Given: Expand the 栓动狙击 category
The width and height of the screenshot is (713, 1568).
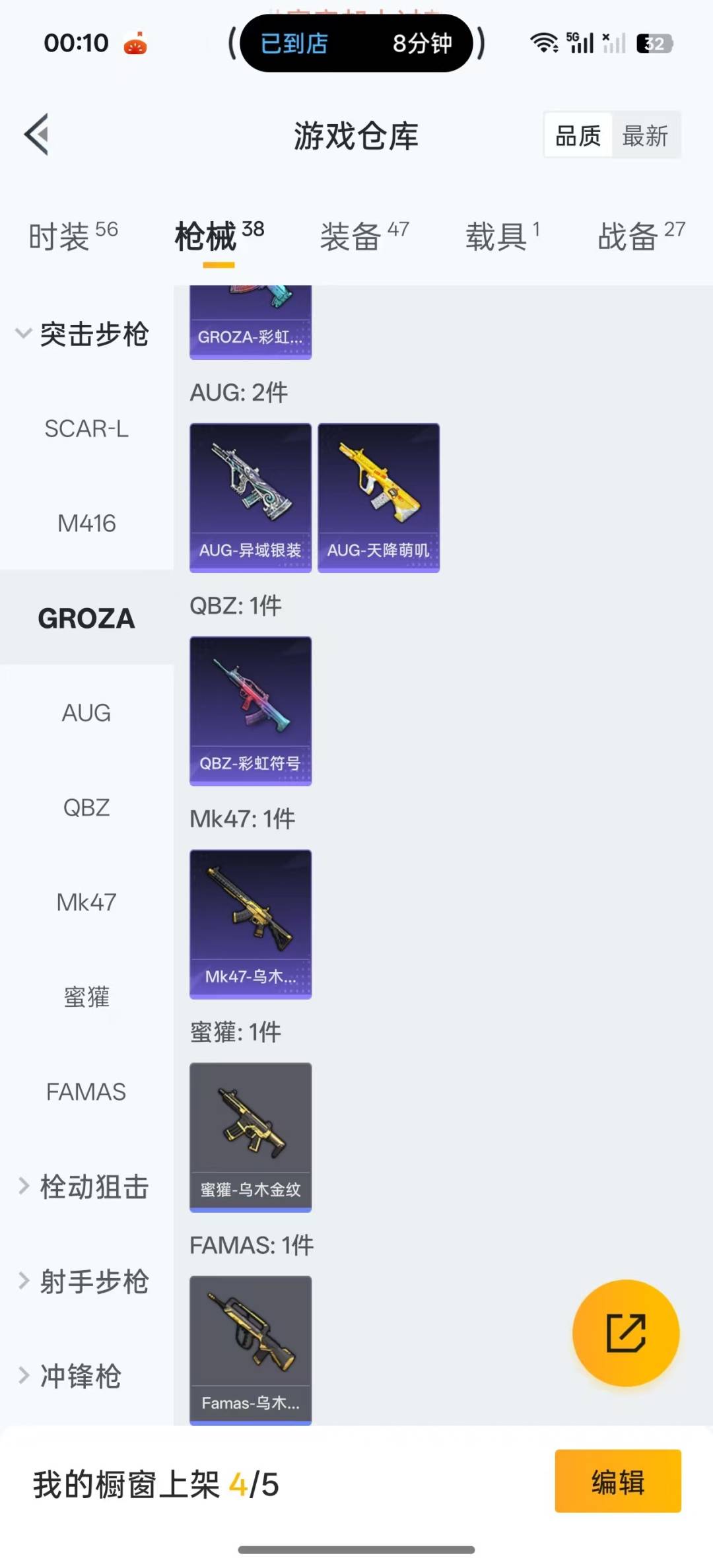Looking at the screenshot, I should [83, 1186].
